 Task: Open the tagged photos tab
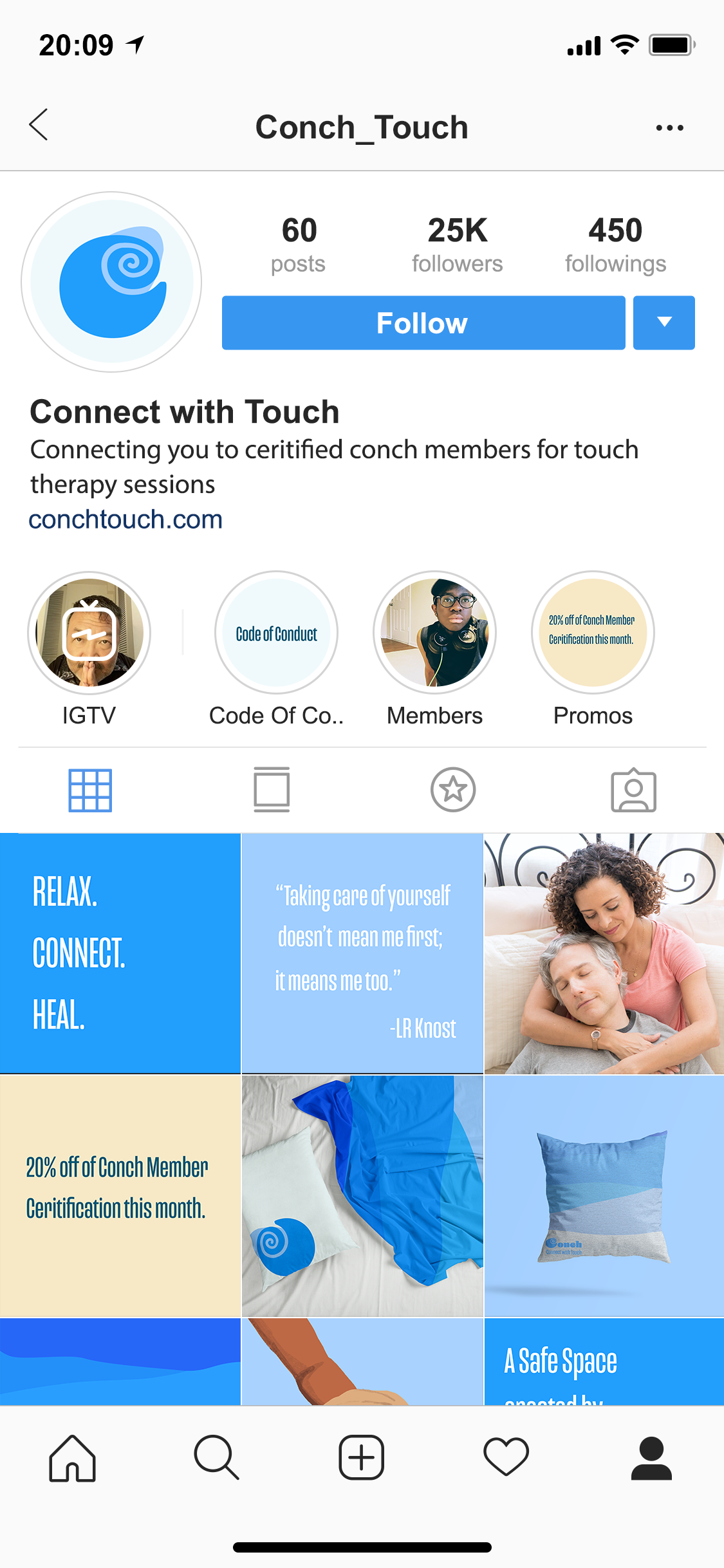tap(634, 790)
